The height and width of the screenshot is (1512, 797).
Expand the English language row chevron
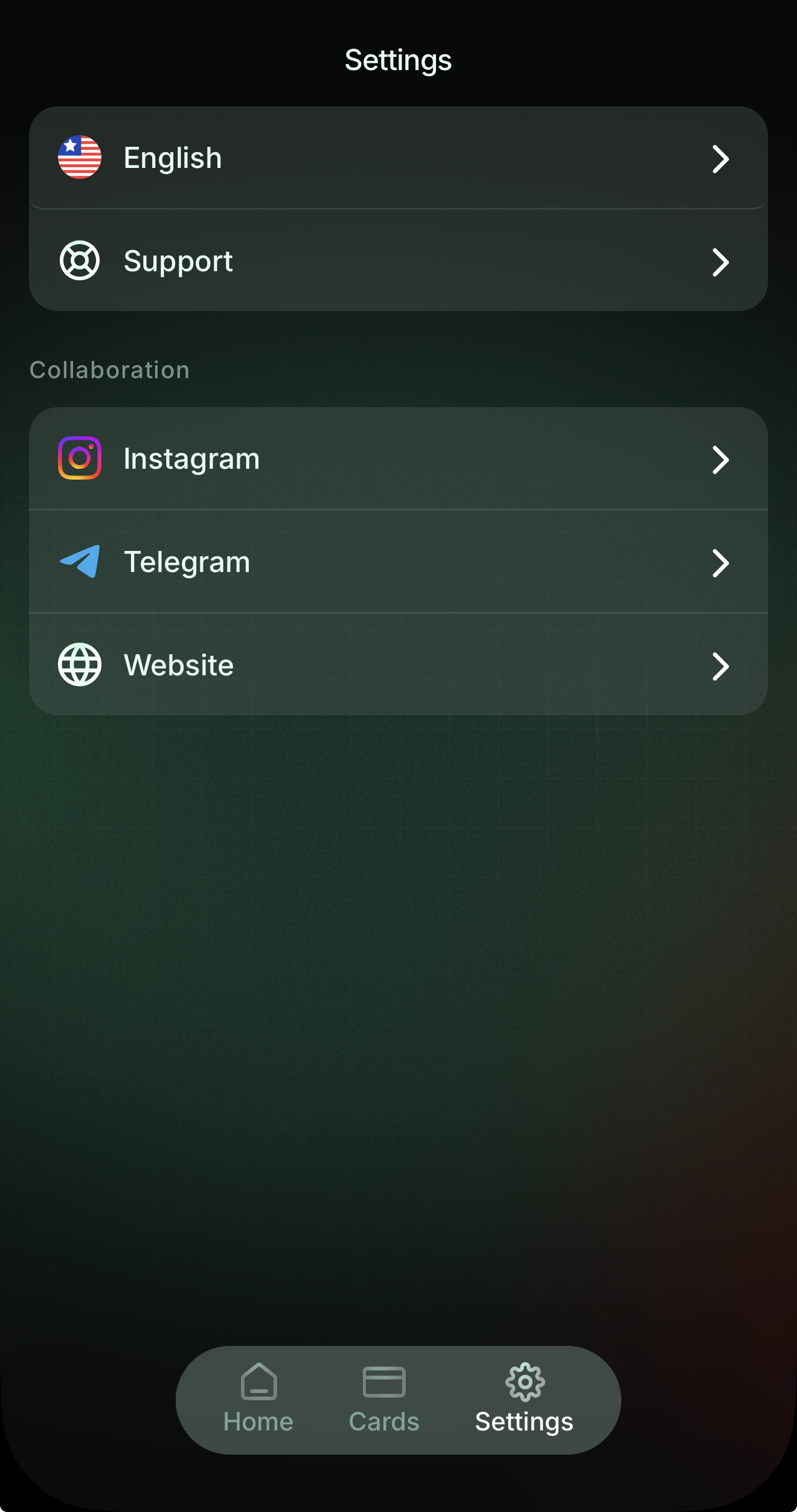(x=720, y=159)
